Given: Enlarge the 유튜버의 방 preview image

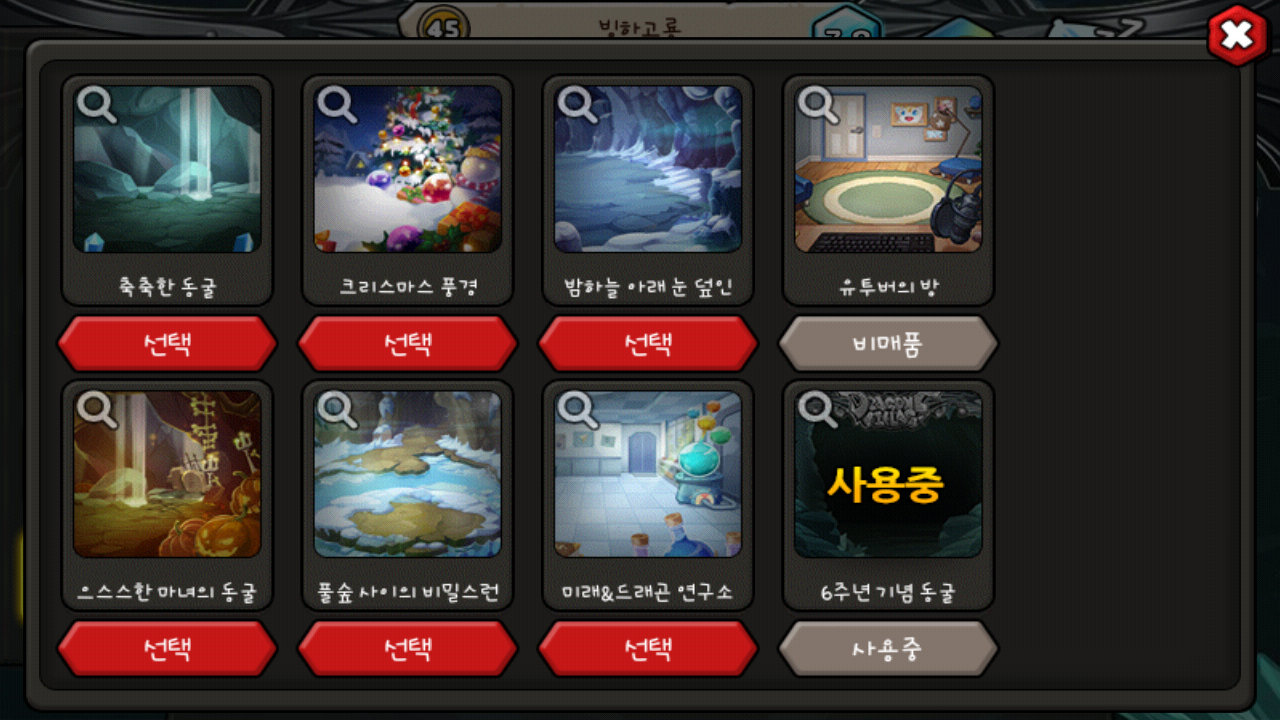Looking at the screenshot, I should click(x=817, y=104).
